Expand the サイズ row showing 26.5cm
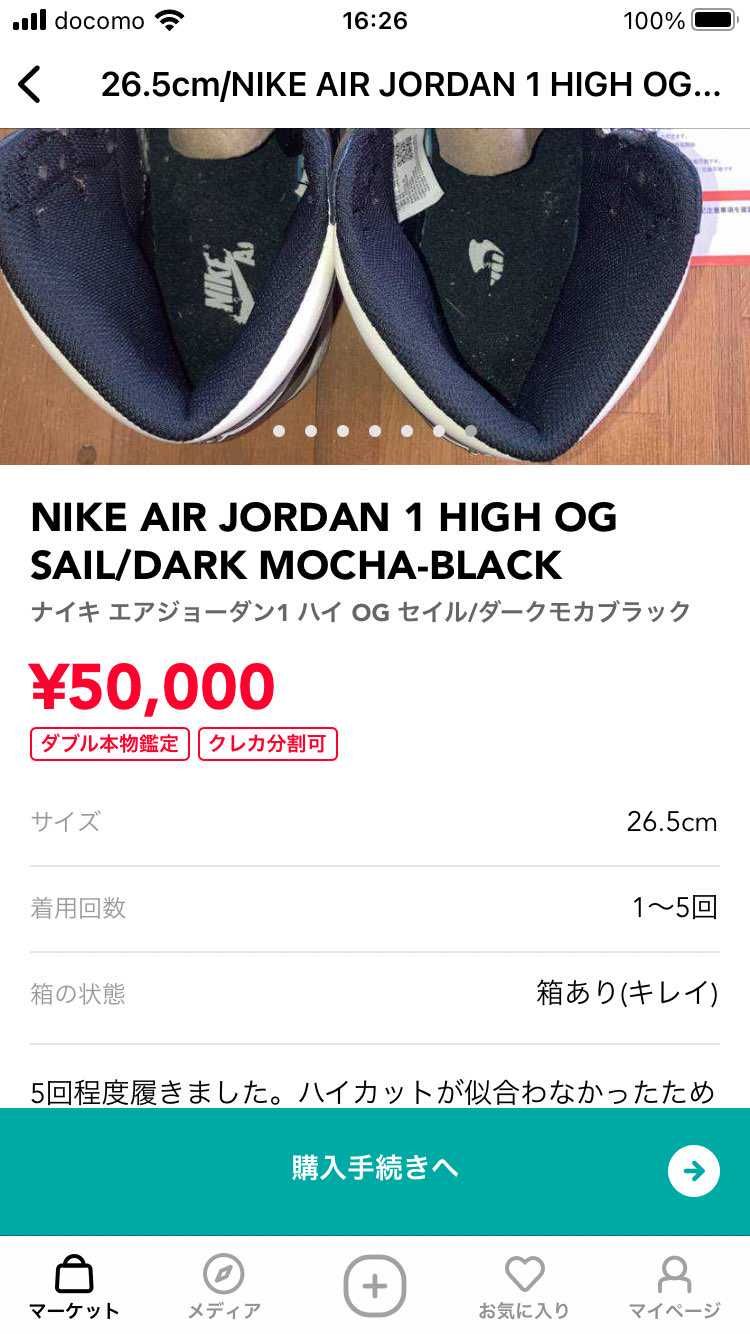Viewport: 750px width, 1334px height. 375,822
